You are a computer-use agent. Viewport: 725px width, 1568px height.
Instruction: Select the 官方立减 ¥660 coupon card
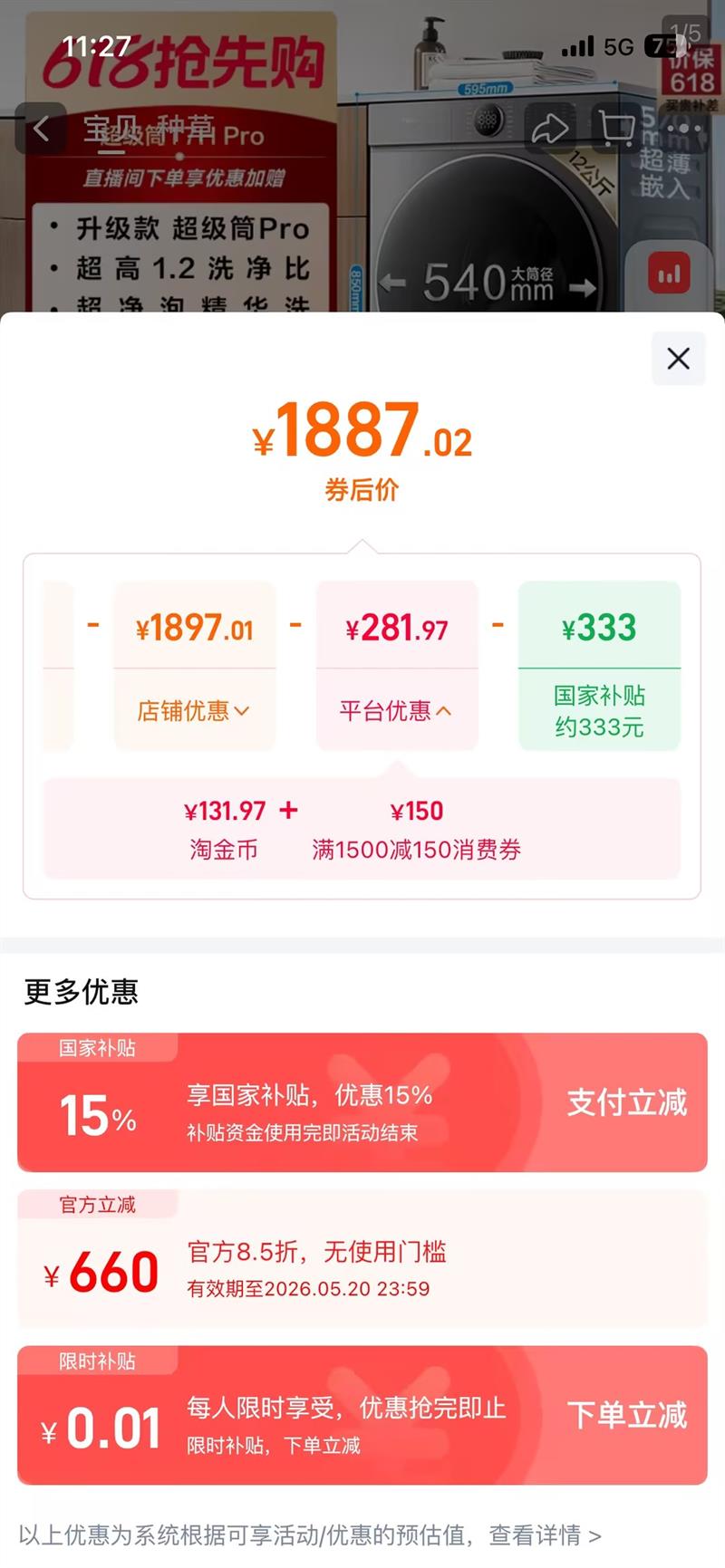point(362,1259)
